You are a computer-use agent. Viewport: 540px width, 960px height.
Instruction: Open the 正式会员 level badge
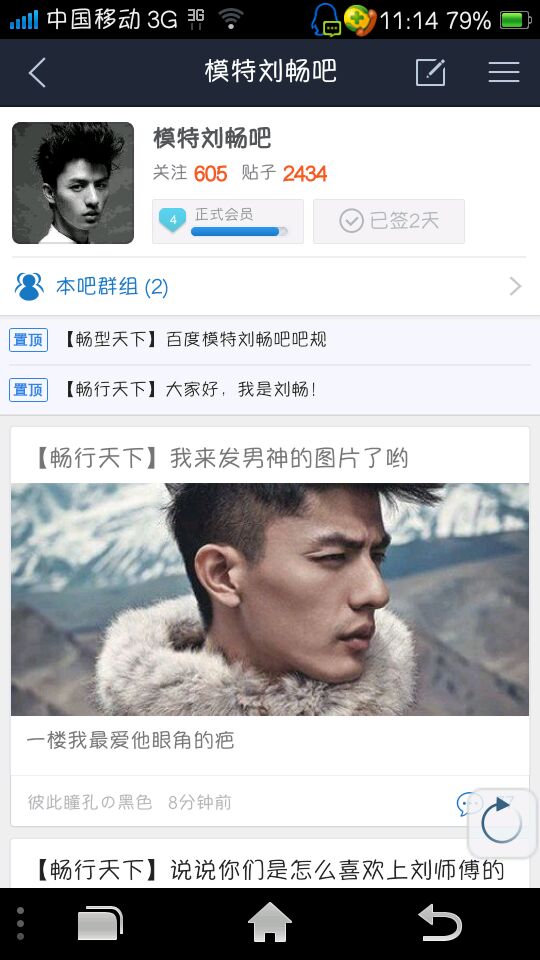click(x=228, y=221)
